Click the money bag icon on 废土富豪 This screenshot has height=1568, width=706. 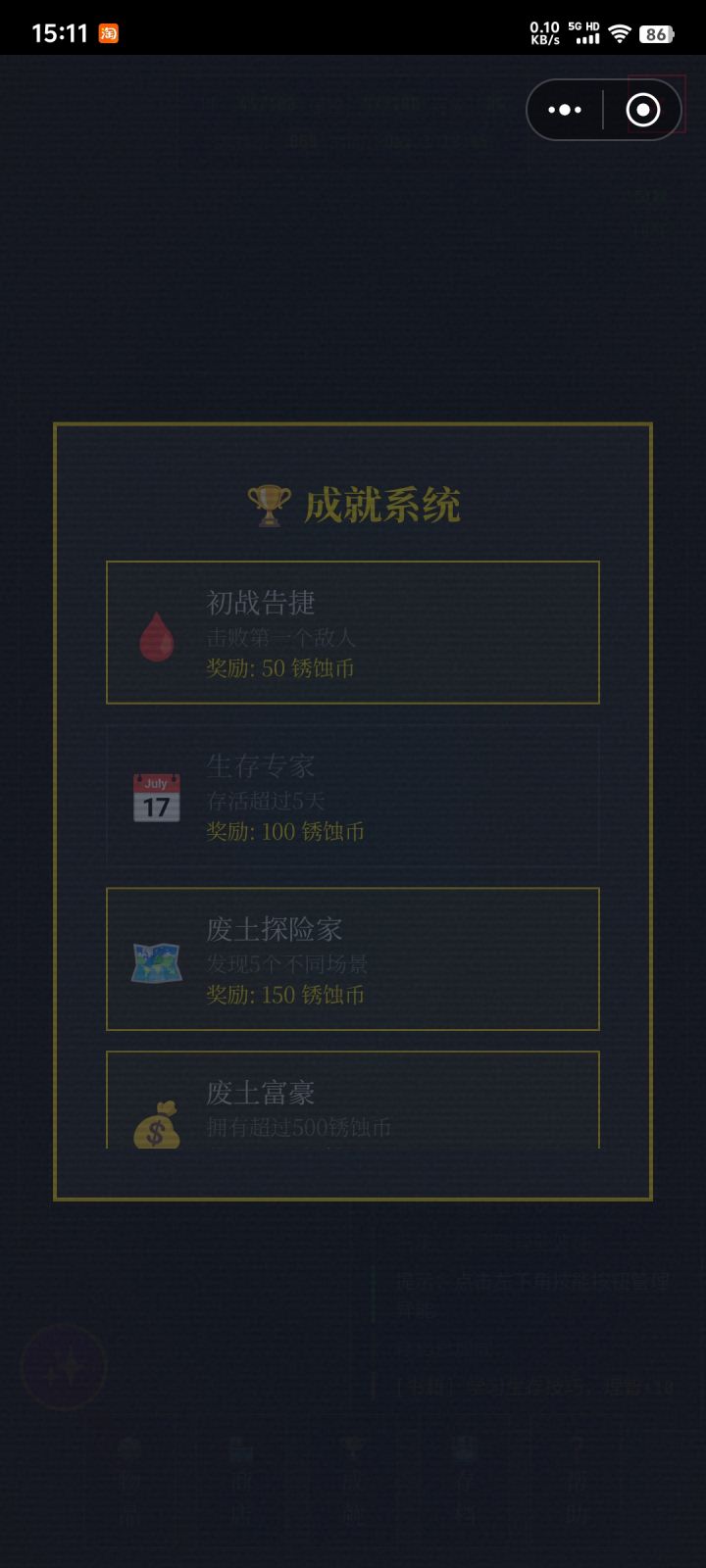pyautogui.click(x=155, y=1125)
